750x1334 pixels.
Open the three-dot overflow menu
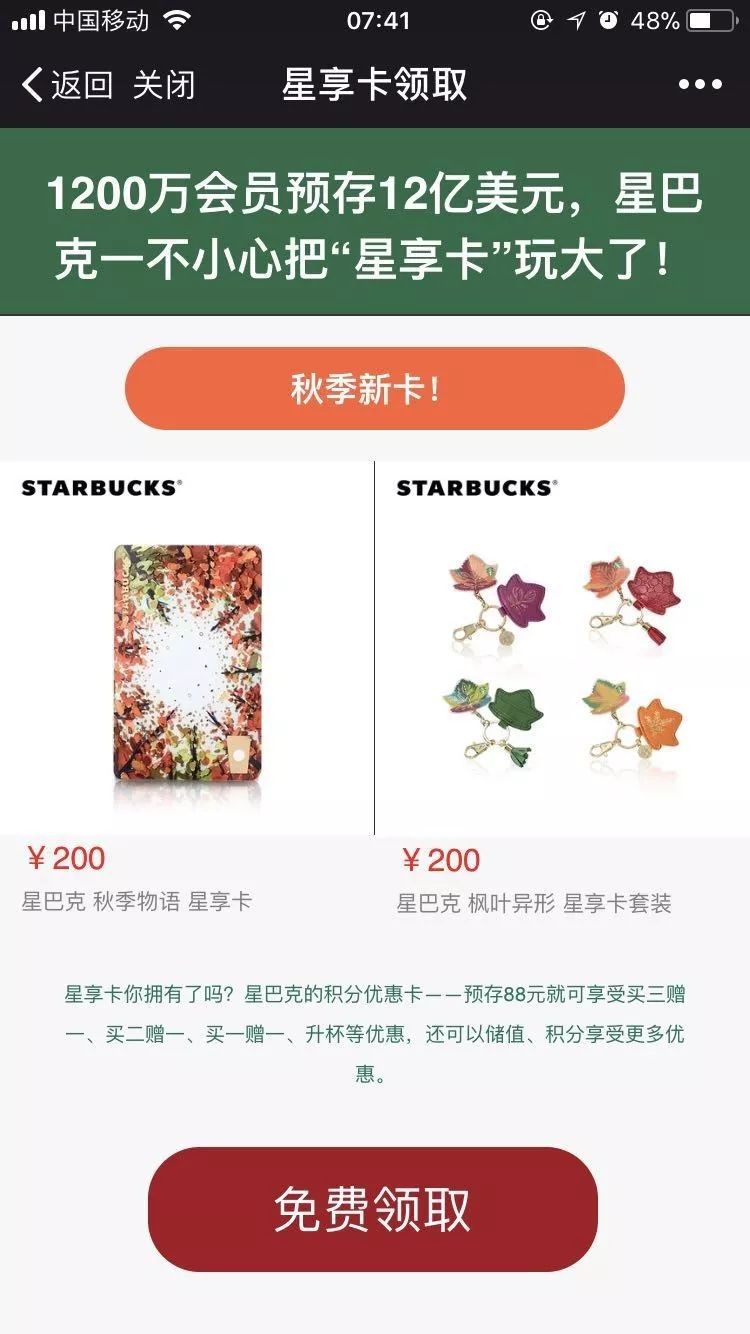[699, 85]
